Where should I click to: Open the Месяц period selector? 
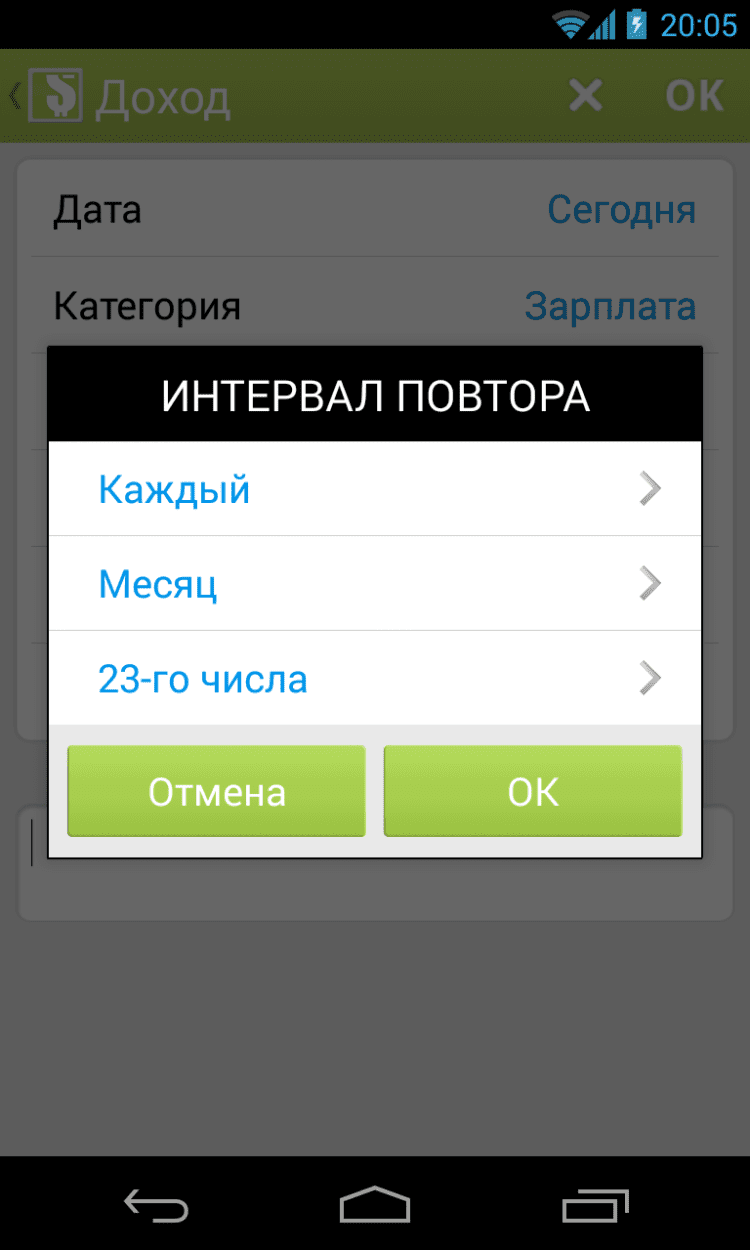point(375,583)
